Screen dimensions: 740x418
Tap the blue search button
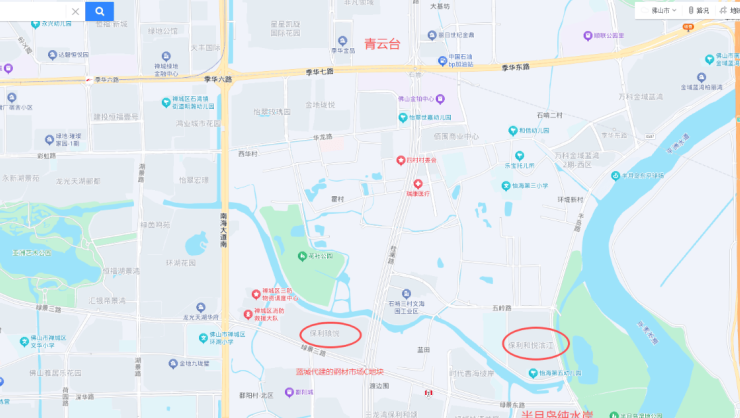point(99,11)
